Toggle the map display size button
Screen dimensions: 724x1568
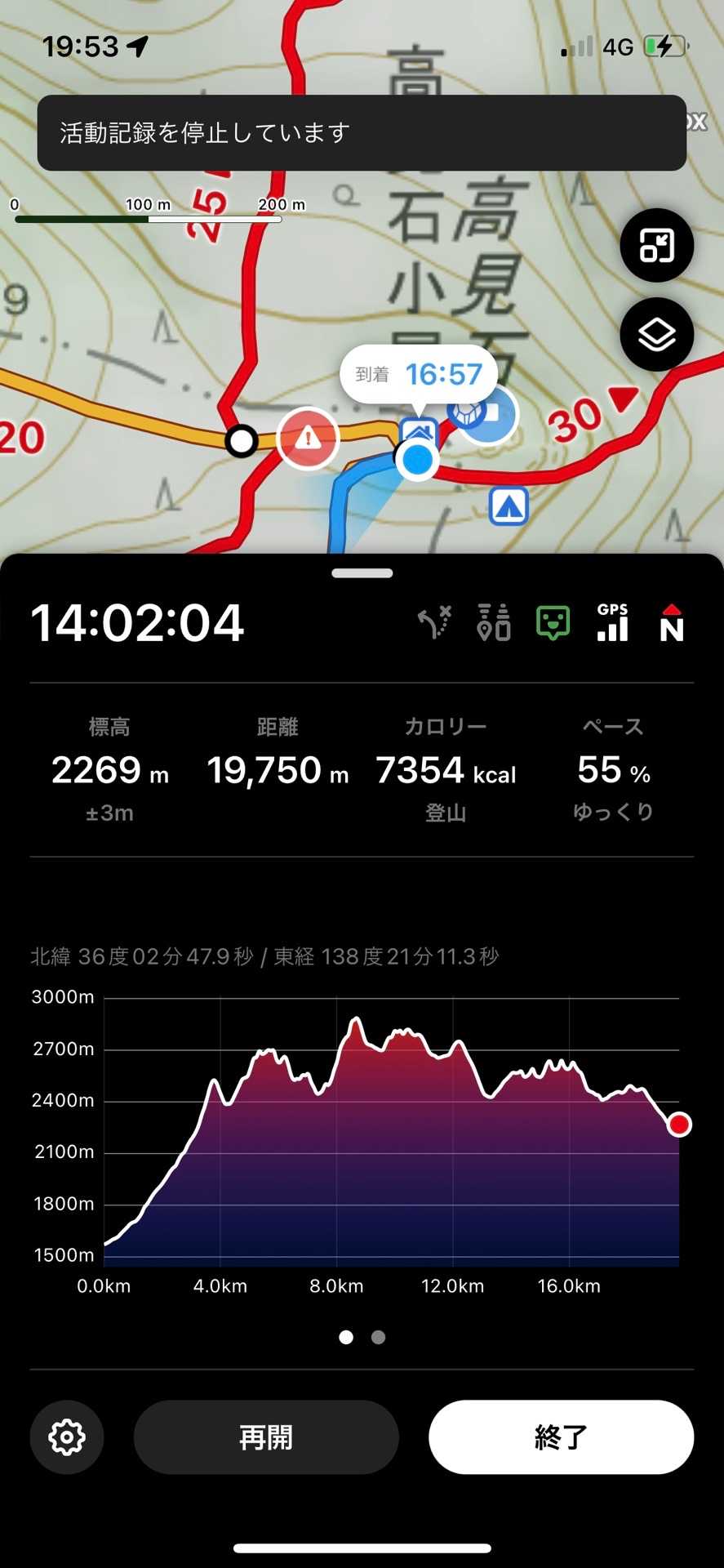656,246
